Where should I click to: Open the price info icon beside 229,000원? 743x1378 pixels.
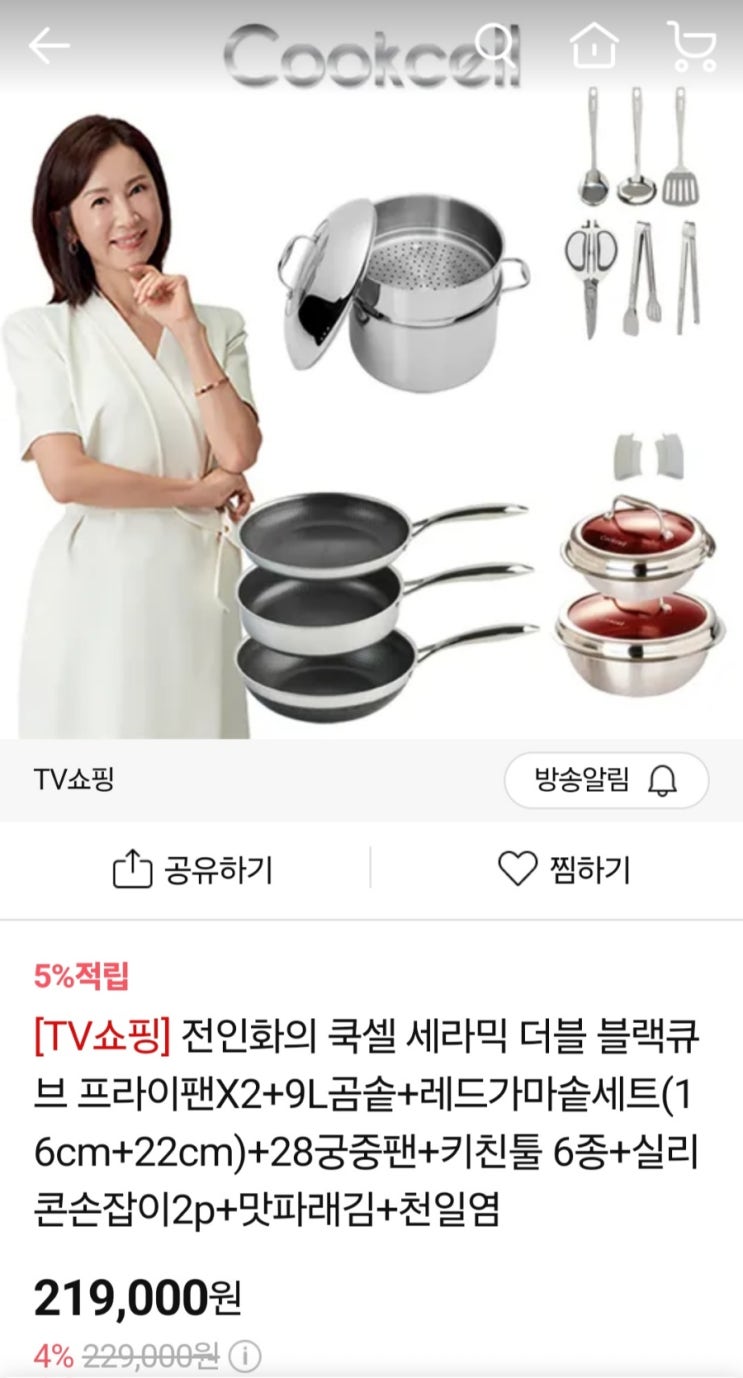[x=245, y=1356]
